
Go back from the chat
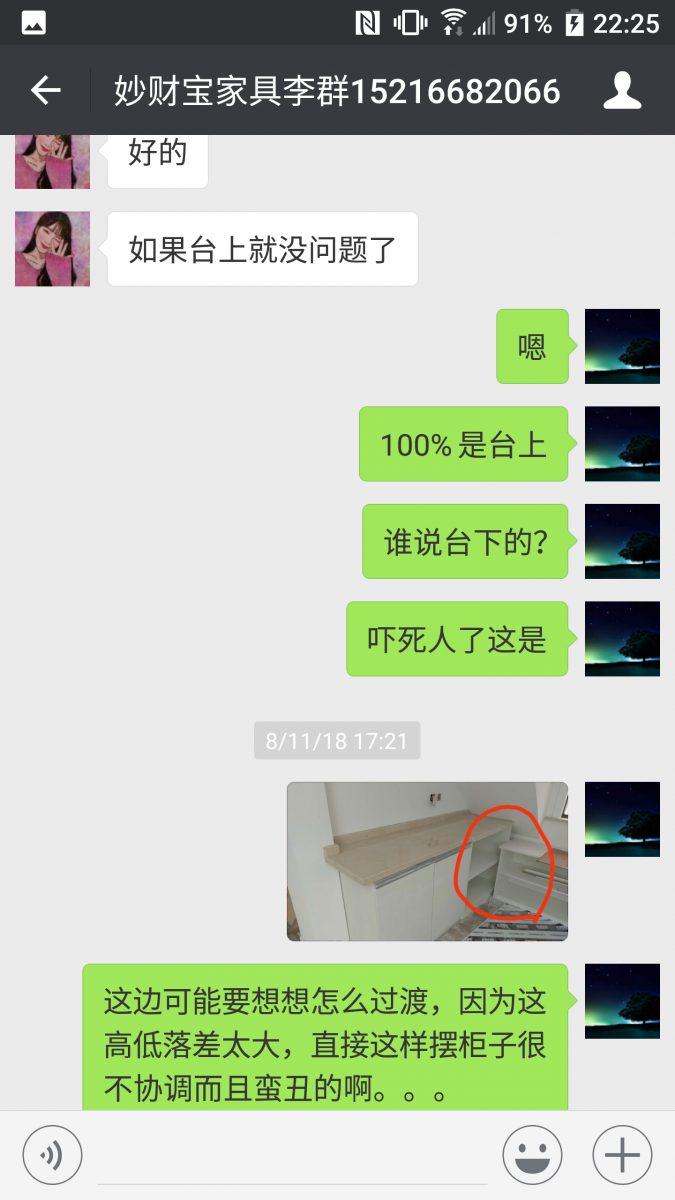46,91
